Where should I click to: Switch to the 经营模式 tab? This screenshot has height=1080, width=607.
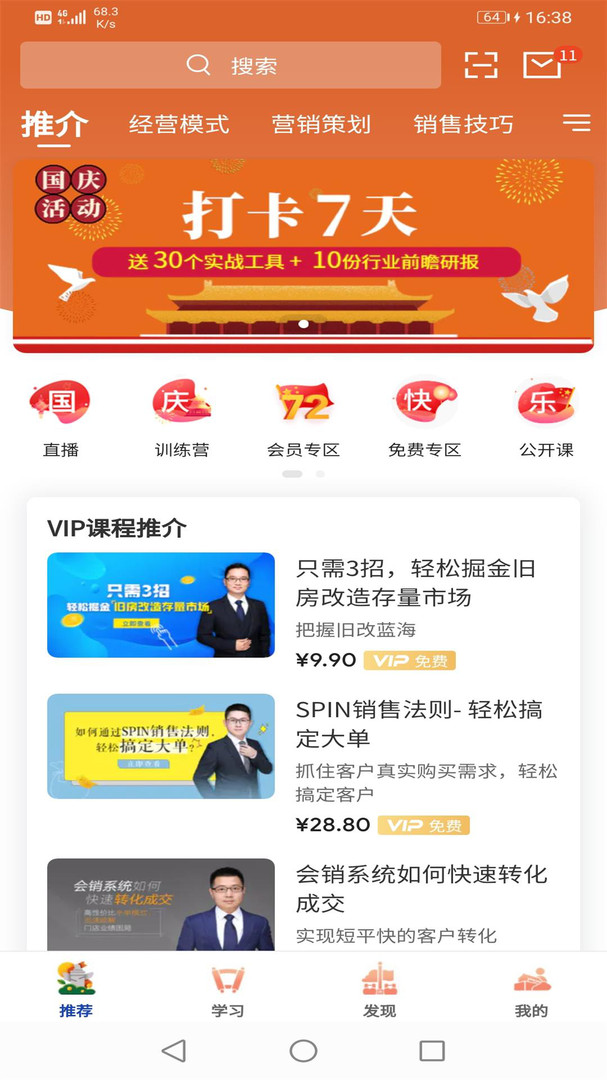179,124
